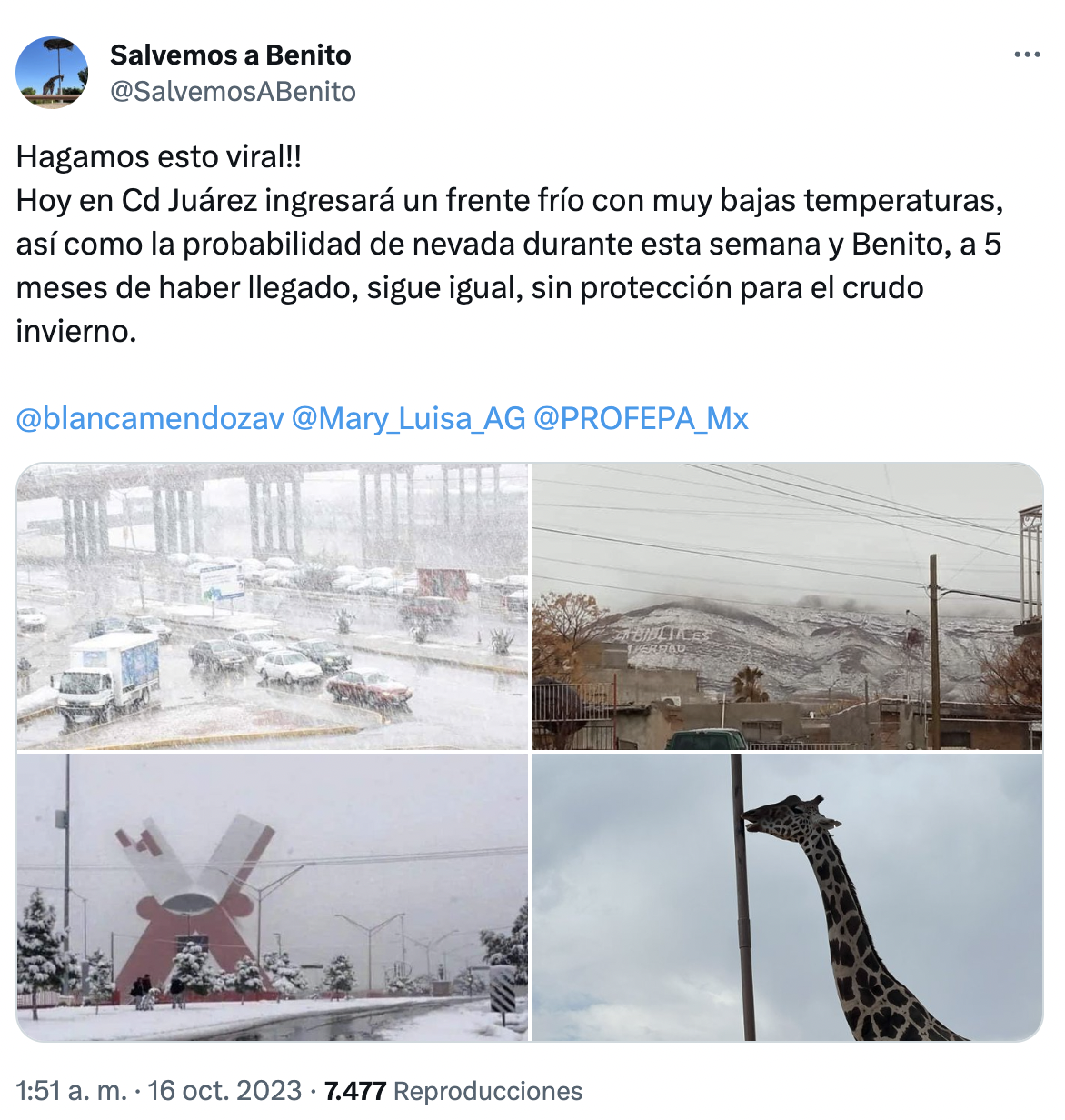Open the tweet timestamp 16 oct. 2023

tap(159, 1091)
